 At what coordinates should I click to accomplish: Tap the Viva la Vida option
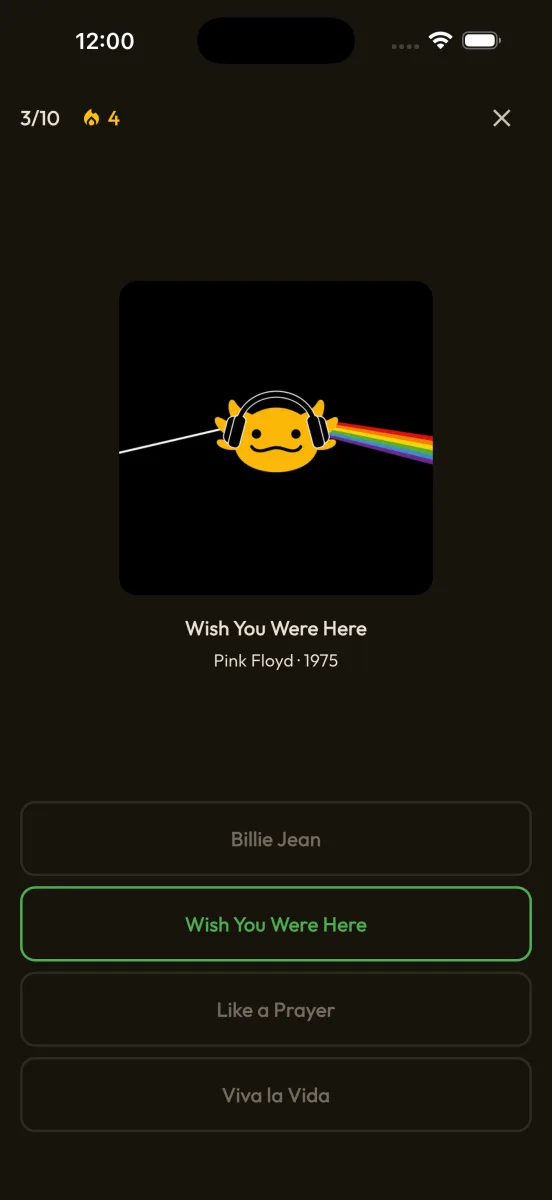tap(276, 1095)
